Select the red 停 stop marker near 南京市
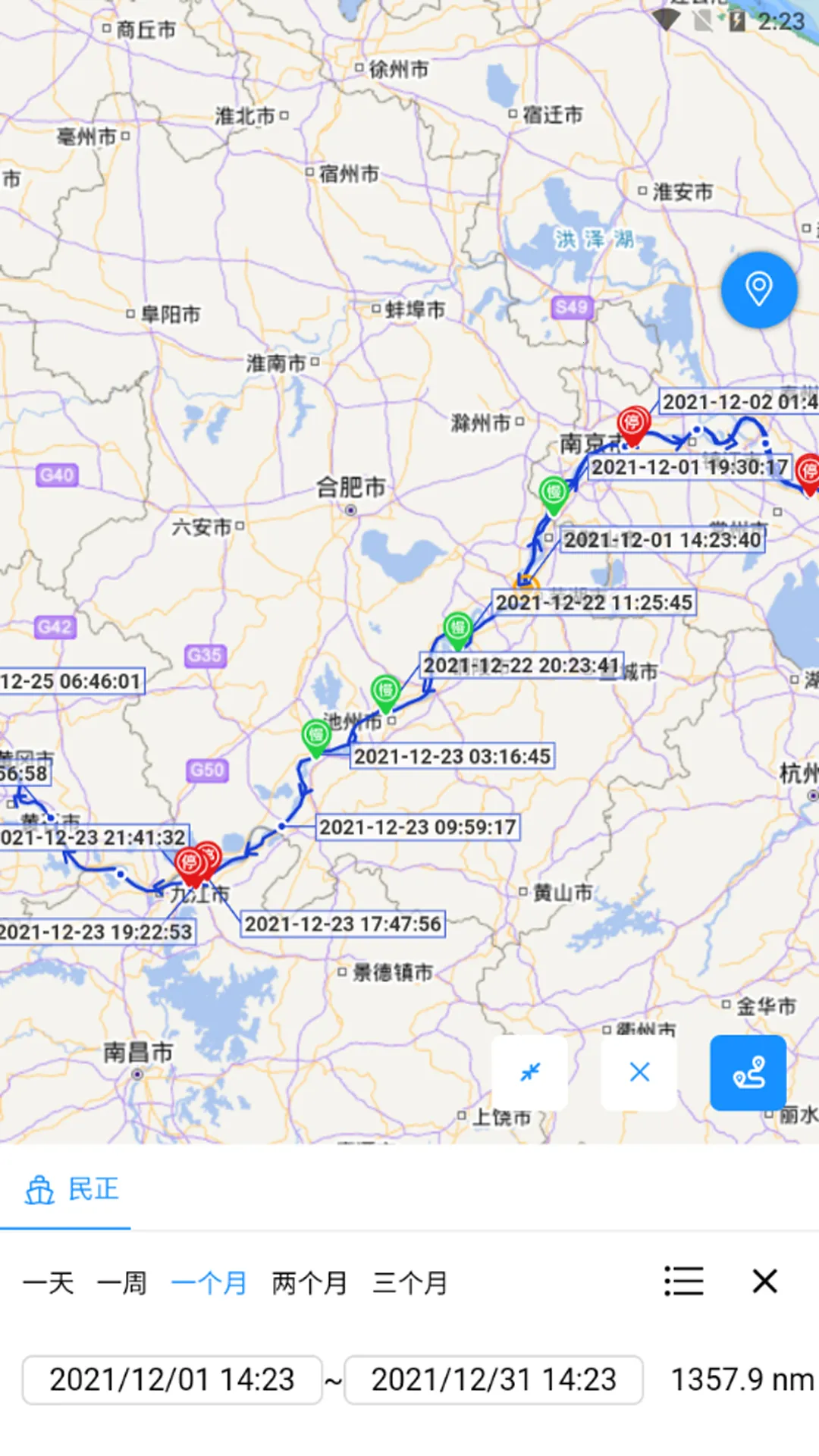Viewport: 819px width, 1456px height. tap(634, 425)
